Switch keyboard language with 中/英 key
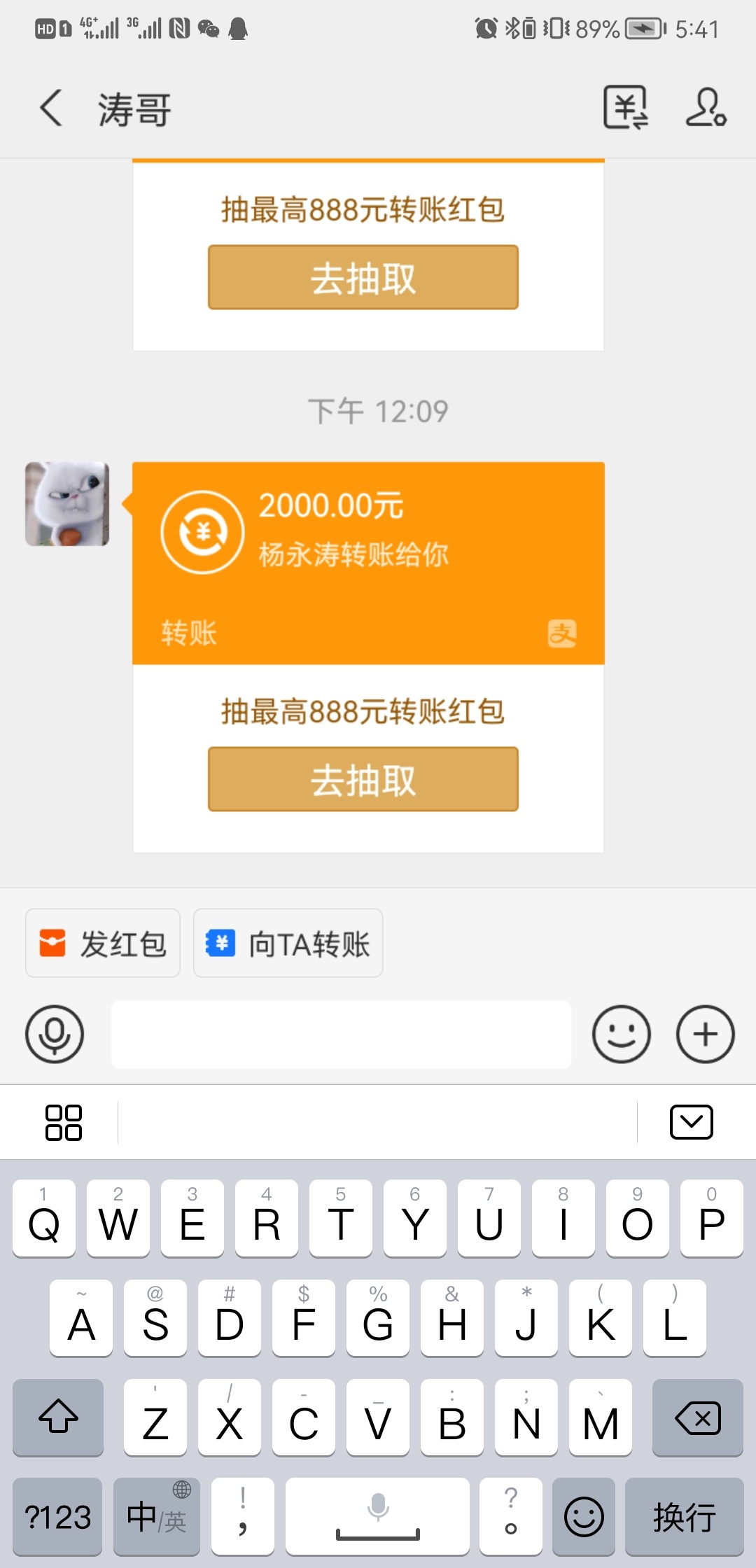 click(x=156, y=1517)
